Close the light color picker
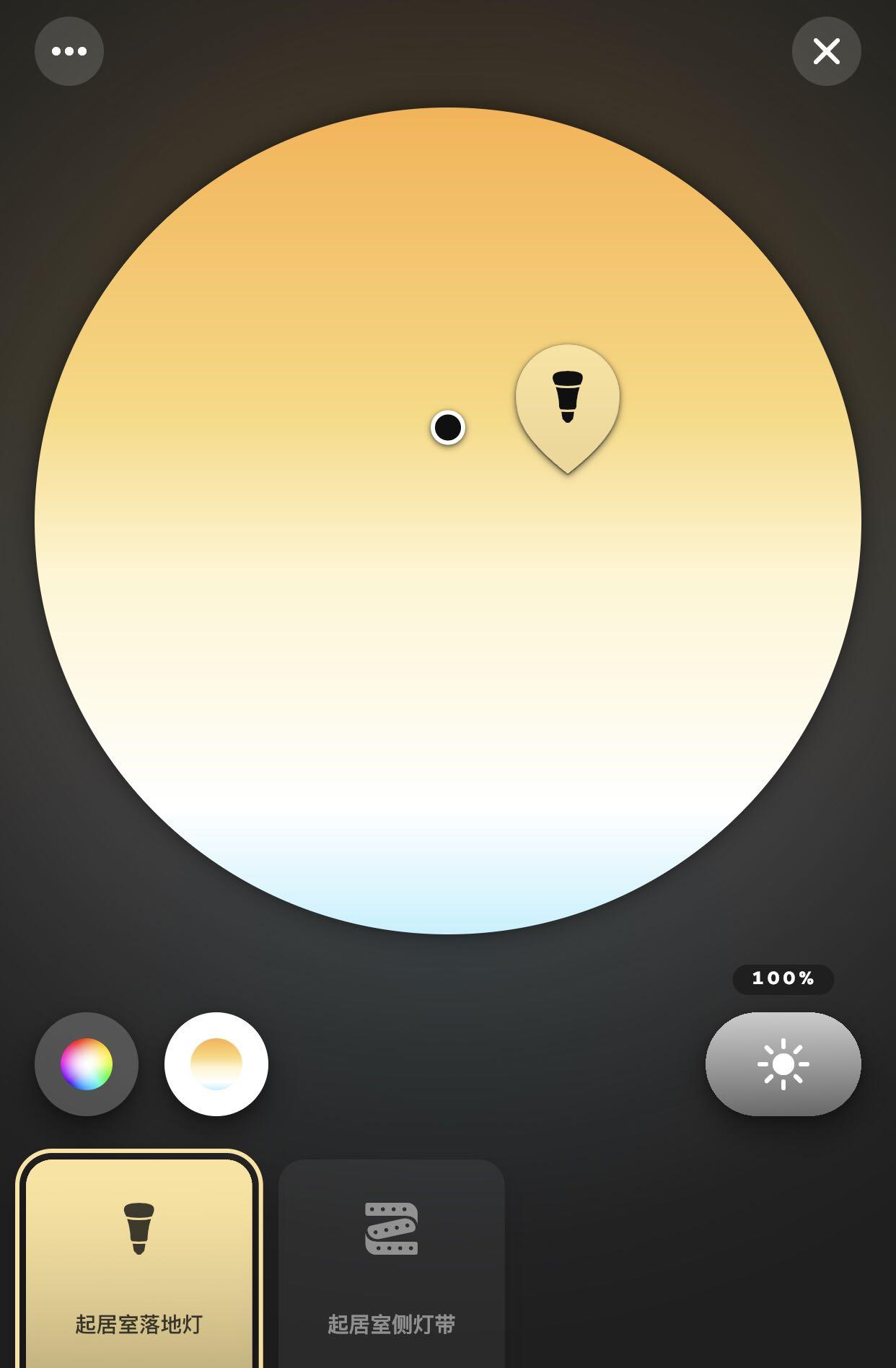896x1368 pixels. coord(826,51)
